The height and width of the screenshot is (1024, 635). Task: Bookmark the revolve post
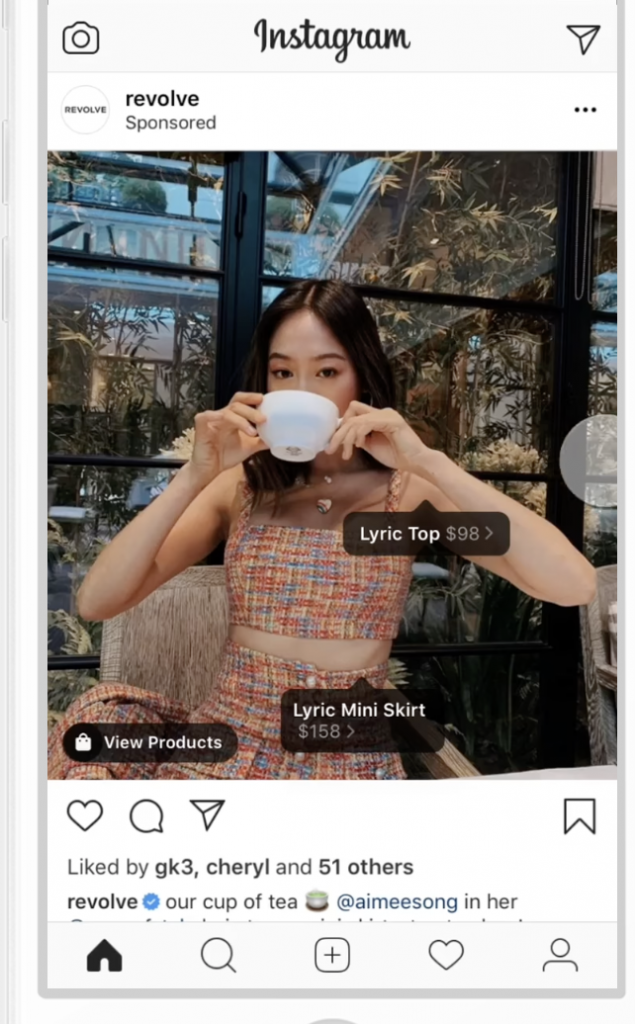579,816
